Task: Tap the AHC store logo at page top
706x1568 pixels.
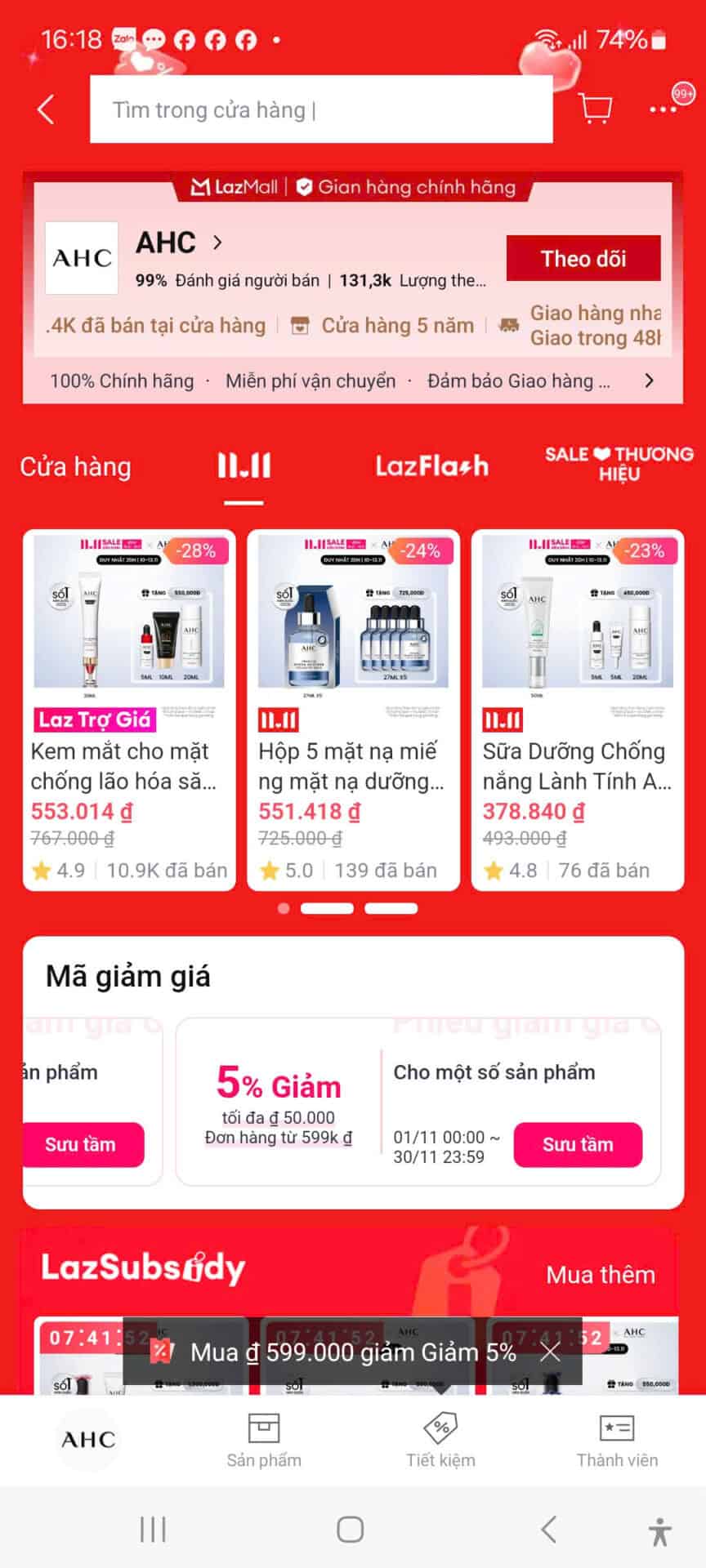Action: pyautogui.click(x=82, y=258)
